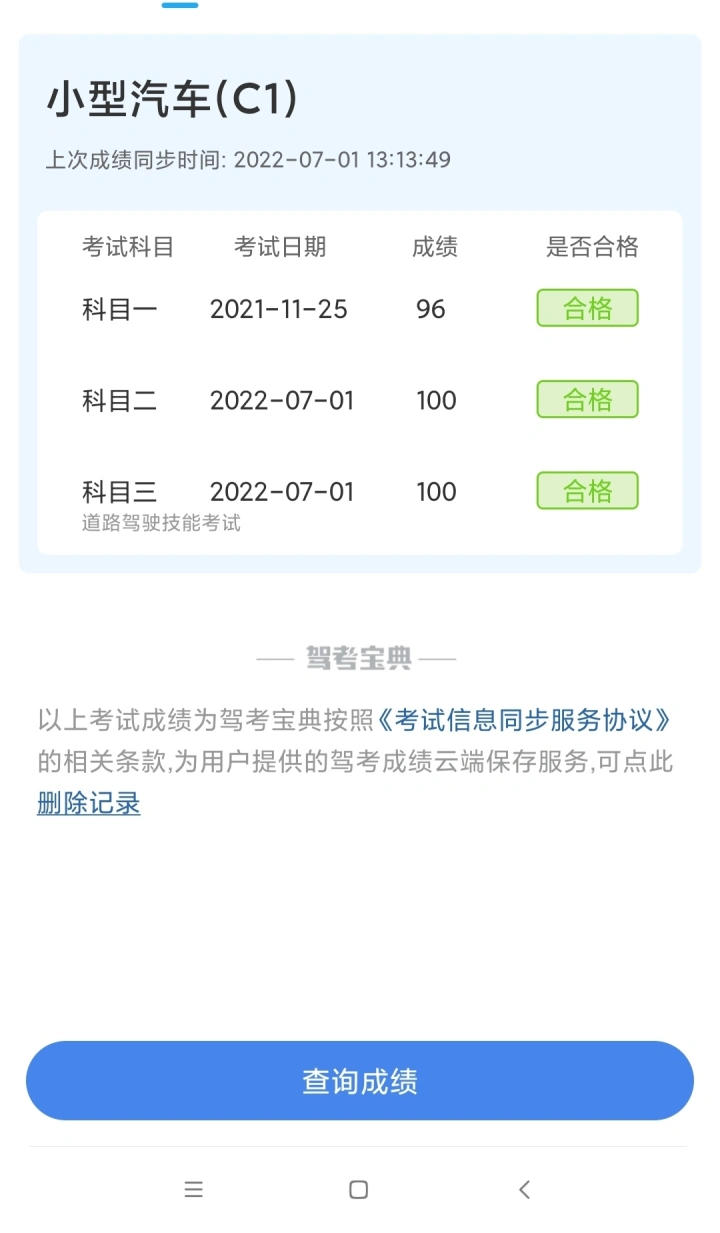Go to the system home screen

click(x=359, y=1190)
